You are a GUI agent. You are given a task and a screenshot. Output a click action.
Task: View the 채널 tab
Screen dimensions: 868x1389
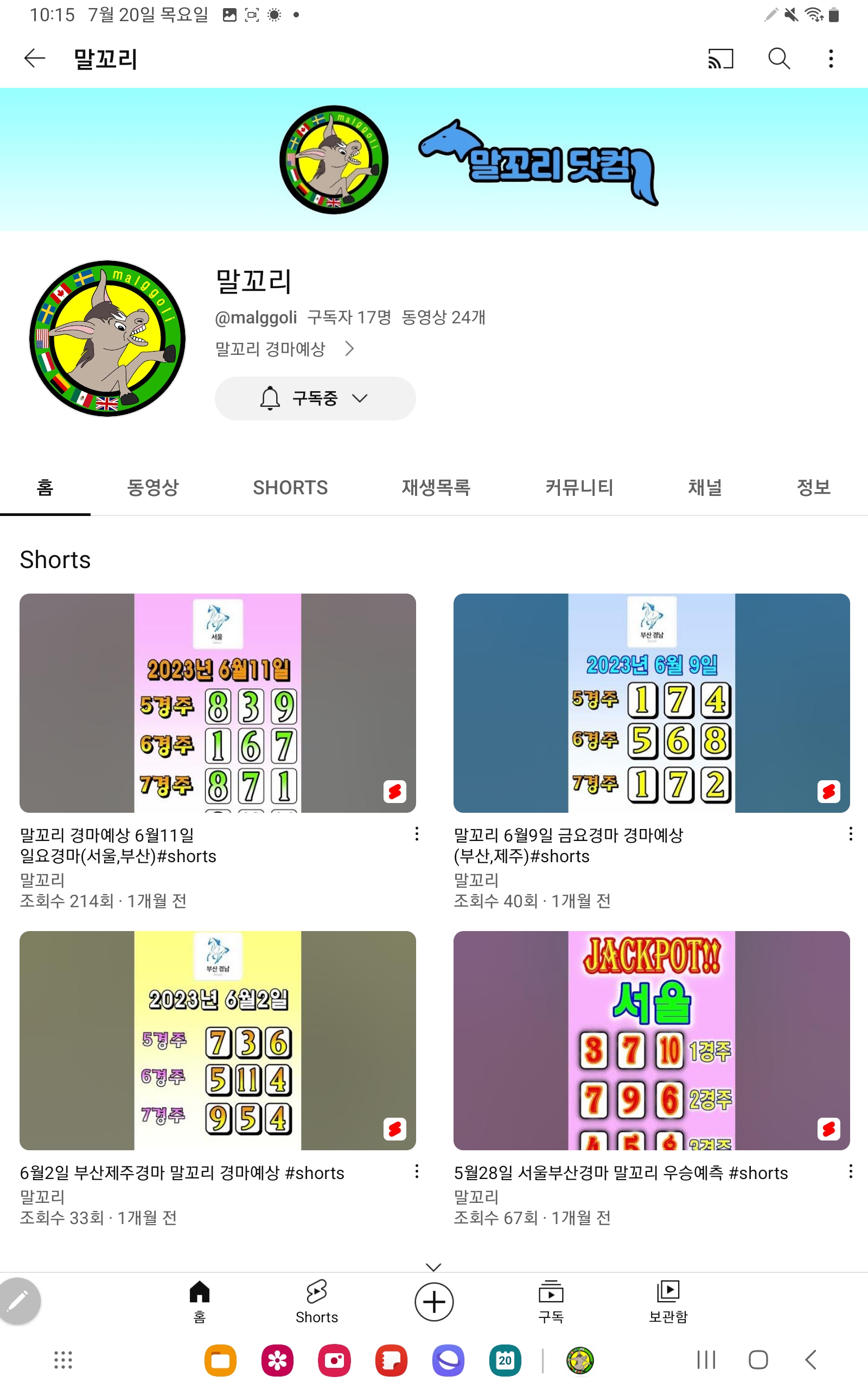click(705, 487)
